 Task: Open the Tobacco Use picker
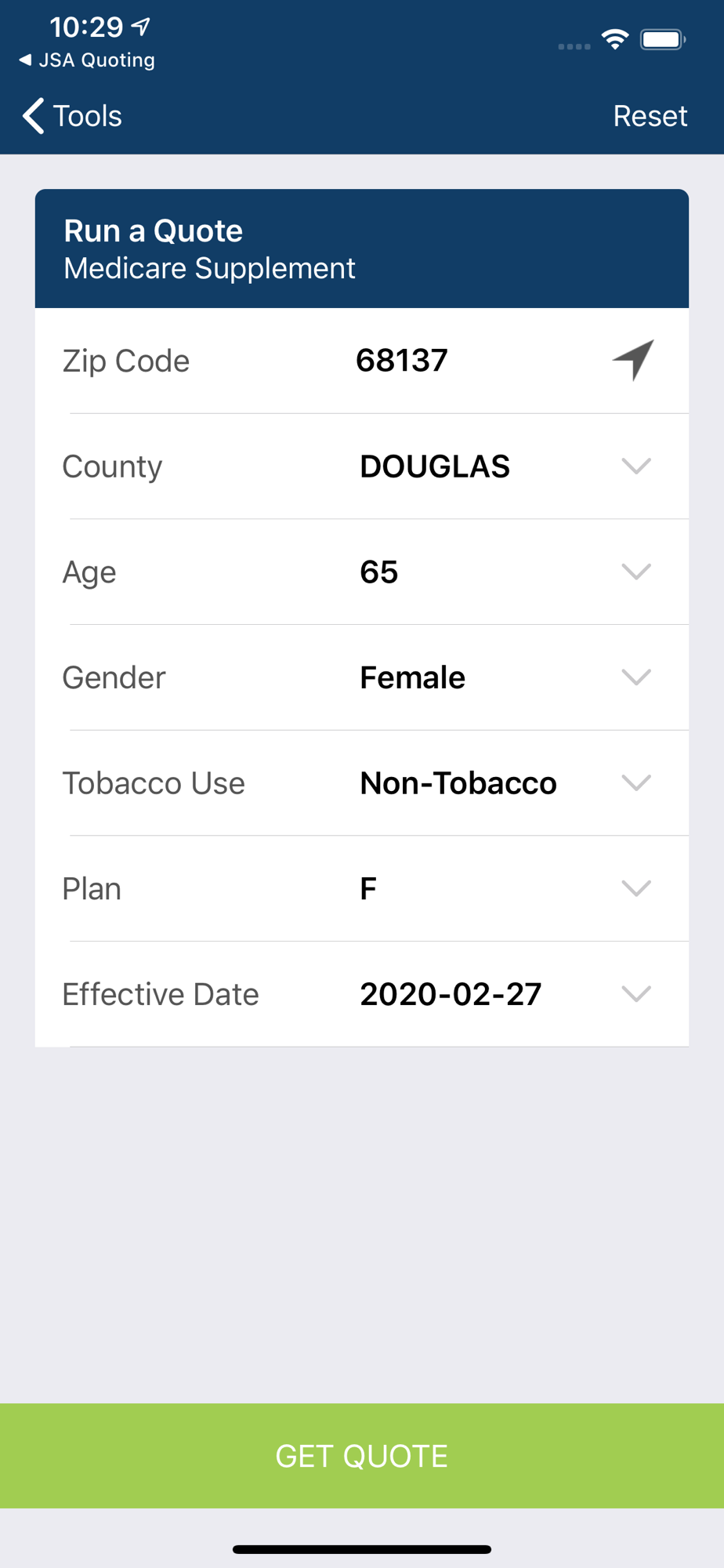click(x=362, y=783)
